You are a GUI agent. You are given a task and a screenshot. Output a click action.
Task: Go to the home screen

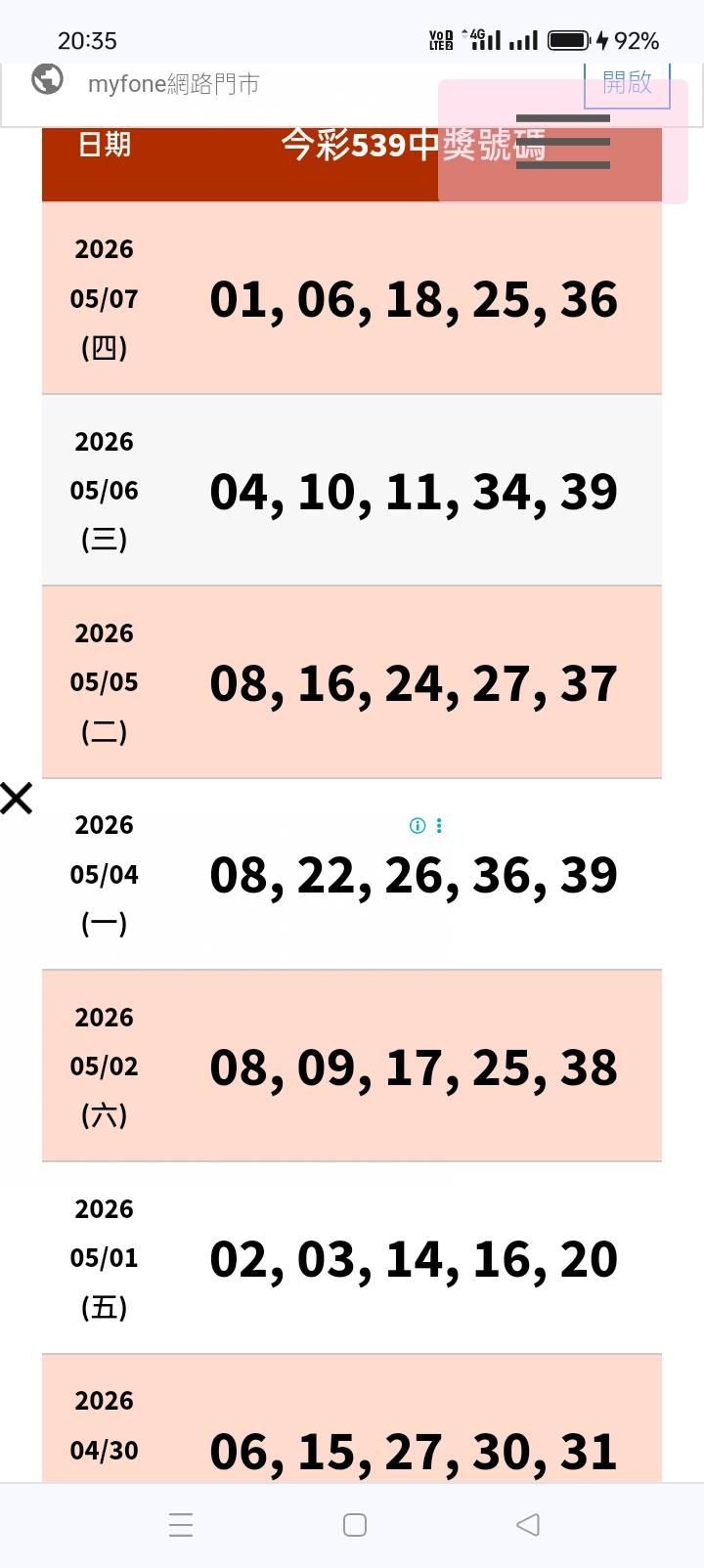(355, 1525)
